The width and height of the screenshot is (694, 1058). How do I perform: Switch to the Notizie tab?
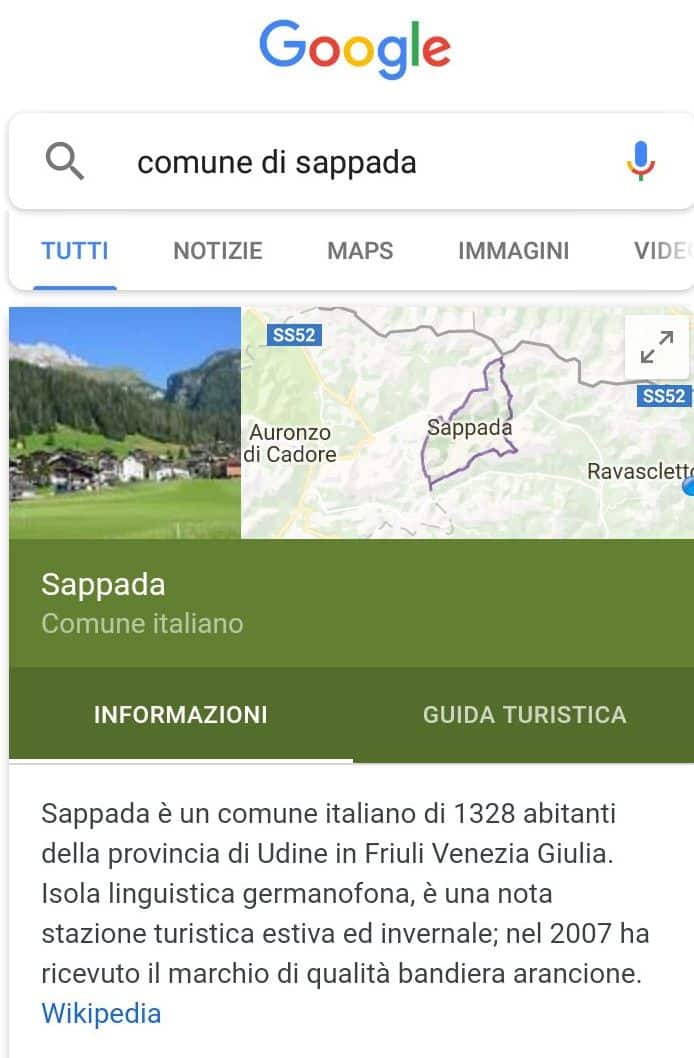(x=218, y=251)
